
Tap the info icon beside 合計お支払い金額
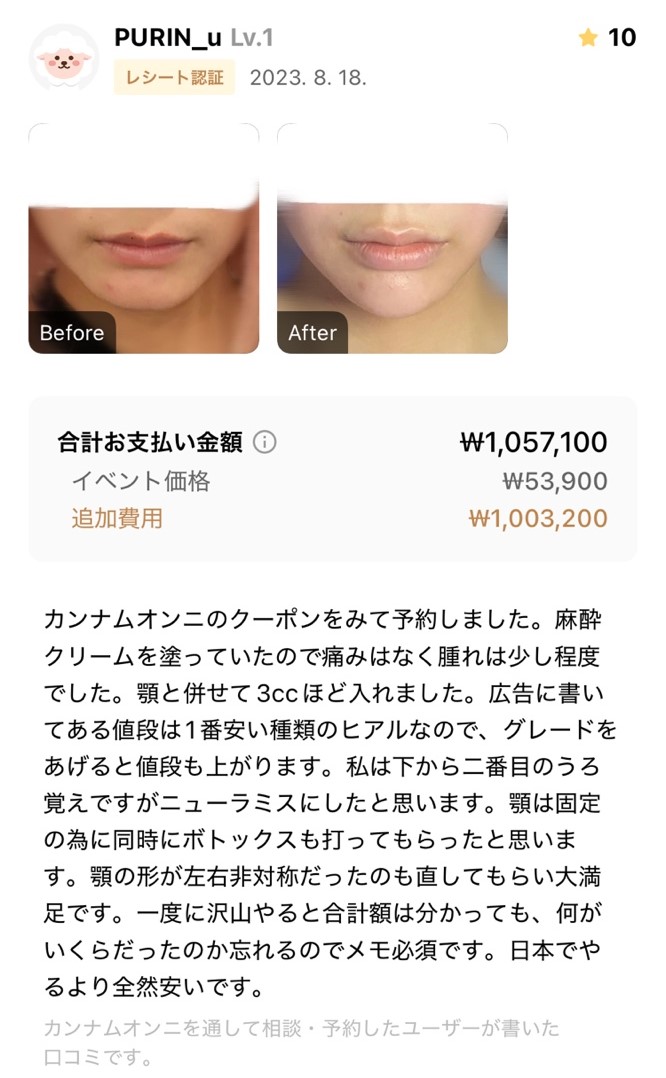pos(265,442)
